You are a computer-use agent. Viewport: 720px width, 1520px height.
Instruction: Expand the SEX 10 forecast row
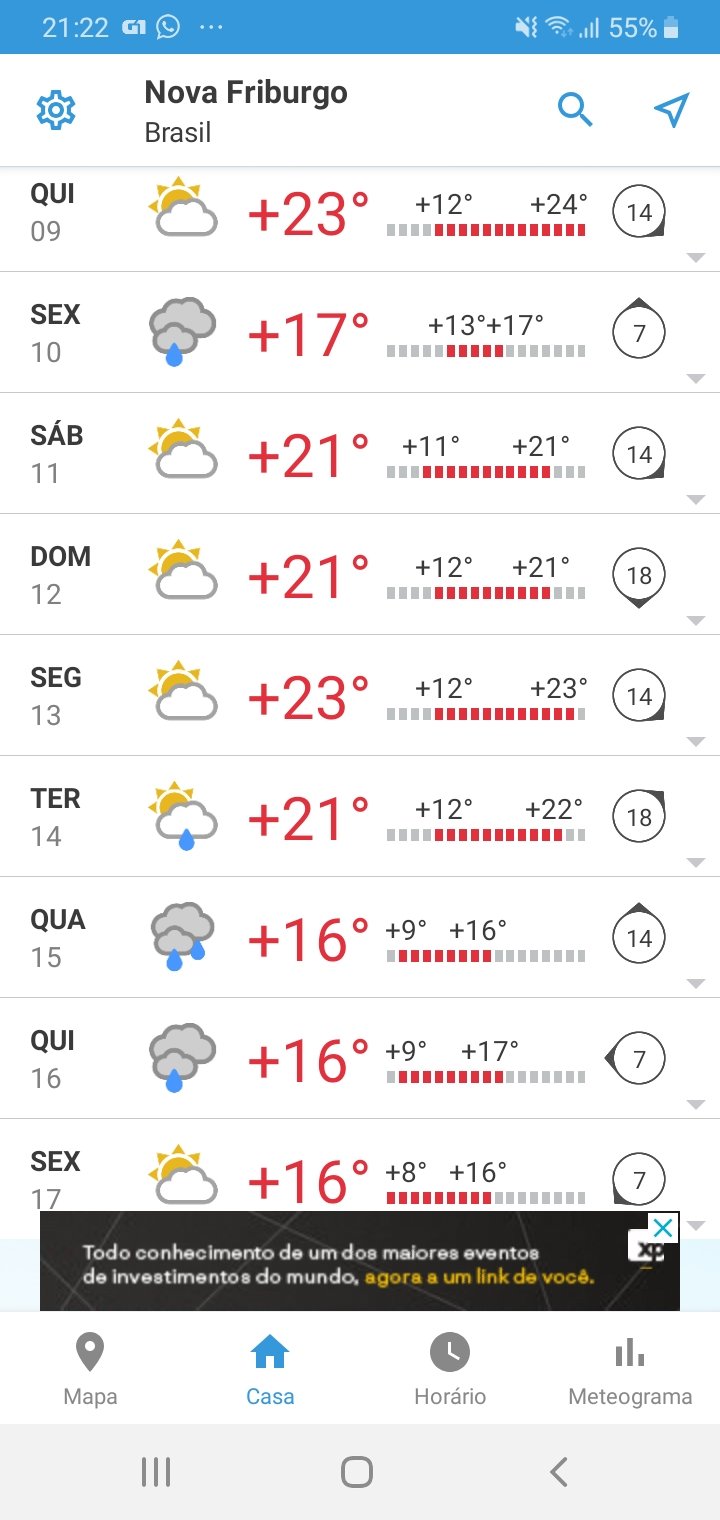click(360, 332)
